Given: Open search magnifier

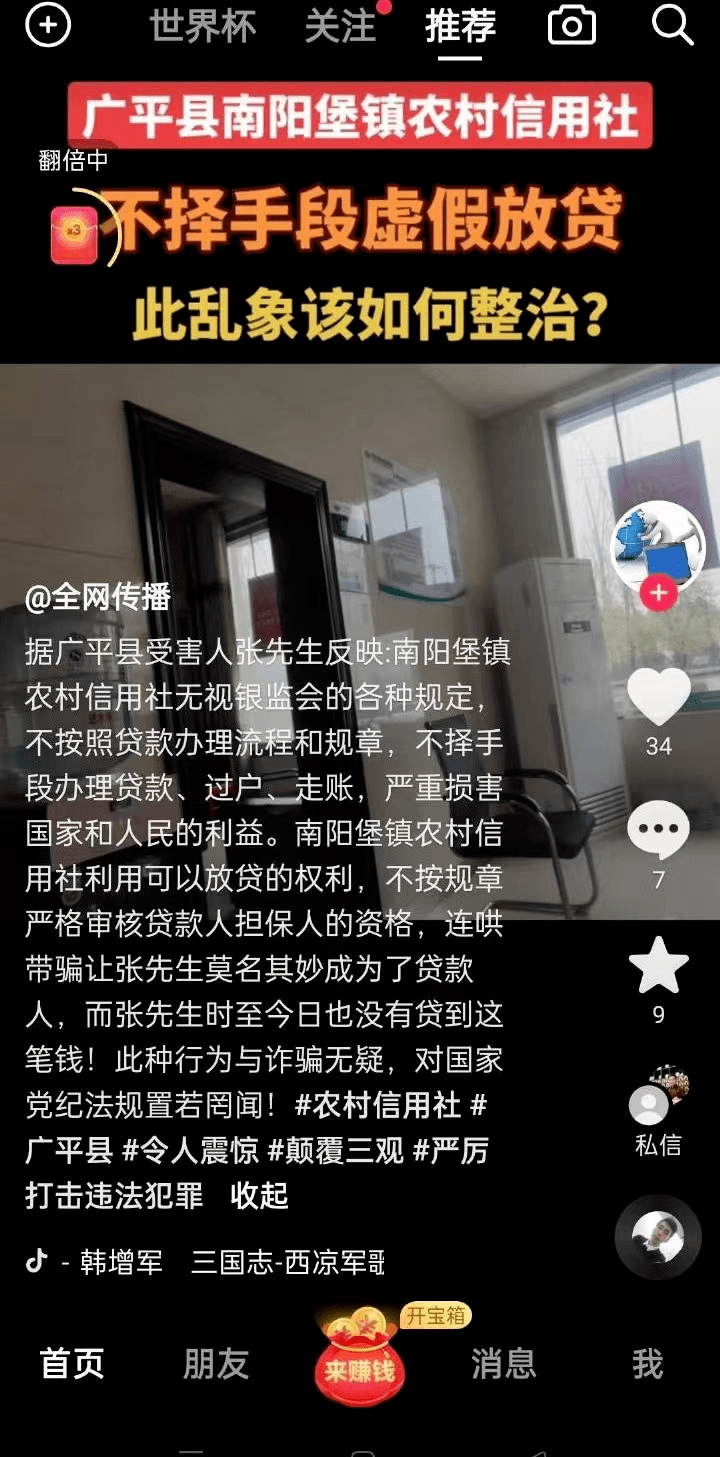Looking at the screenshot, I should coord(672,26).
